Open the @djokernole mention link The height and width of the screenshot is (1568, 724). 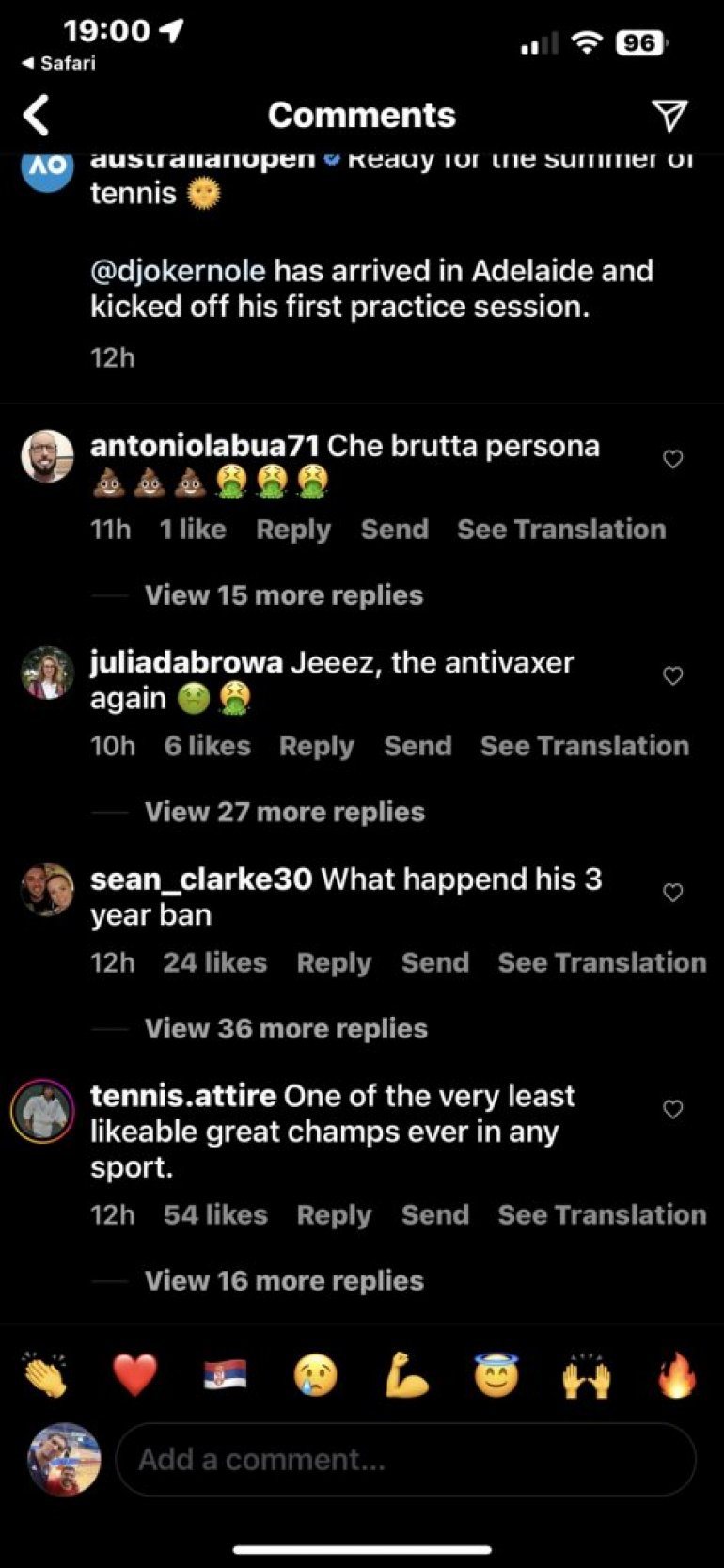(178, 271)
